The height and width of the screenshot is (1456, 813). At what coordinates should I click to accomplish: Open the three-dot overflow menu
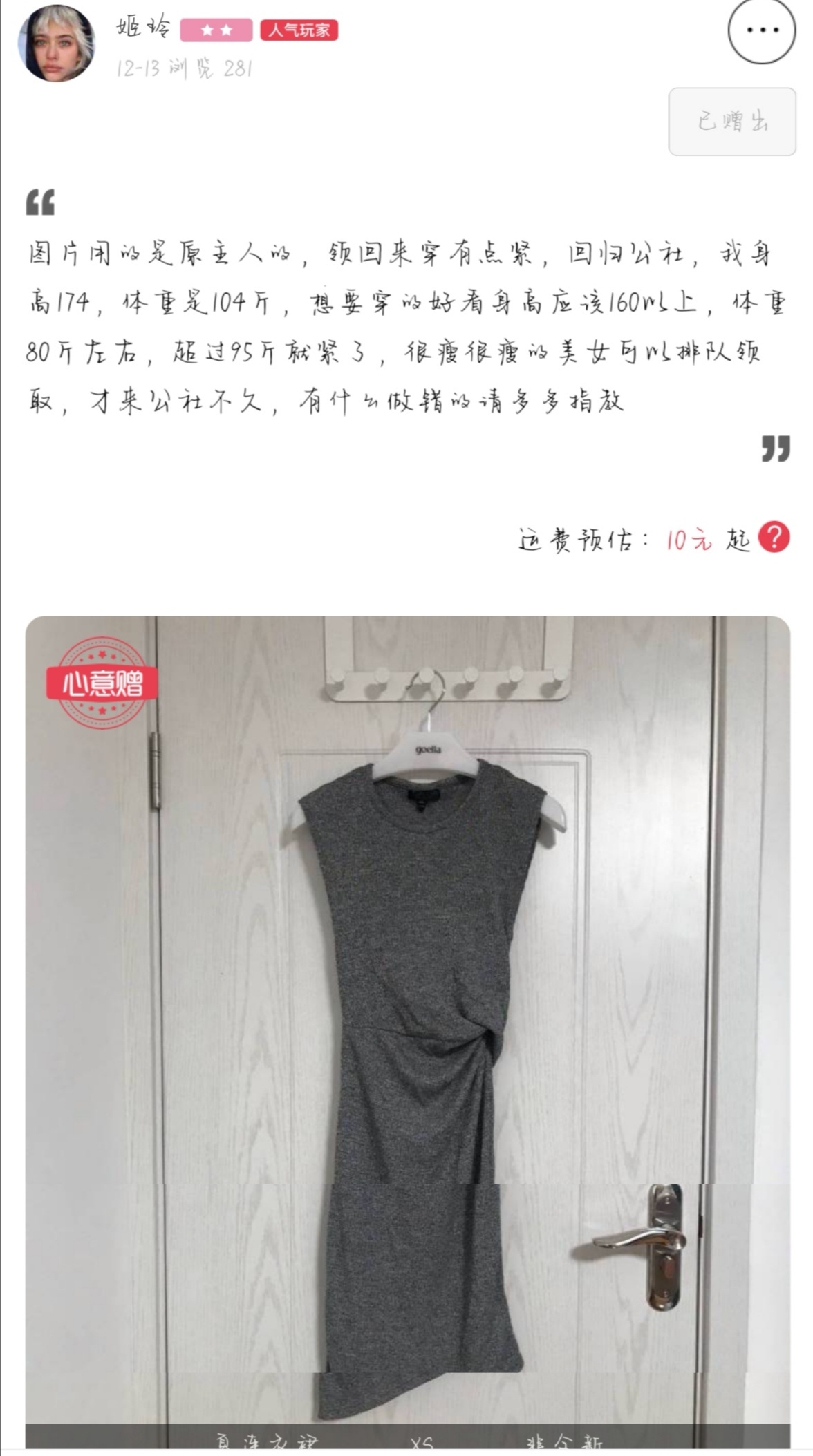(761, 30)
